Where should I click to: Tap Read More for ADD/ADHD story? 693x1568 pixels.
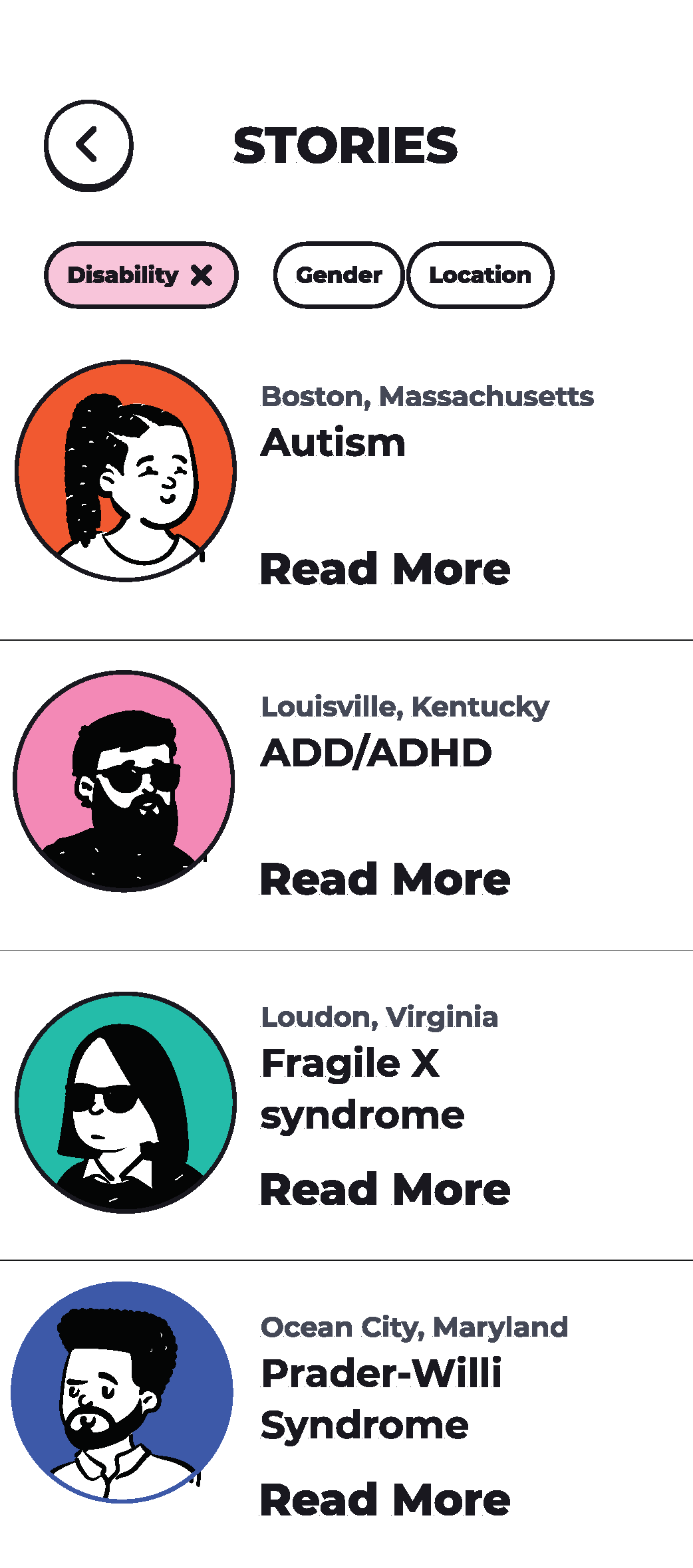385,880
